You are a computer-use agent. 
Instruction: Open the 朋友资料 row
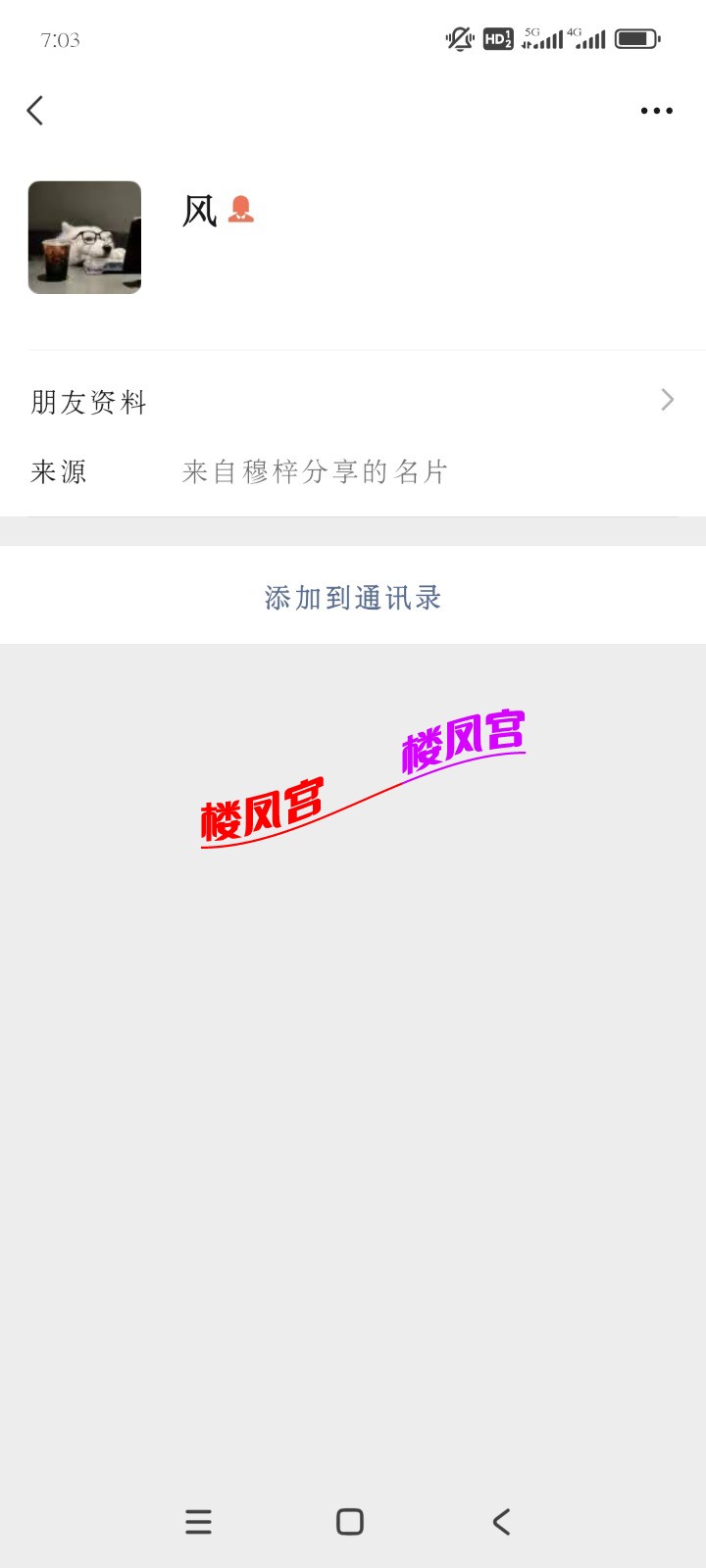coord(353,401)
